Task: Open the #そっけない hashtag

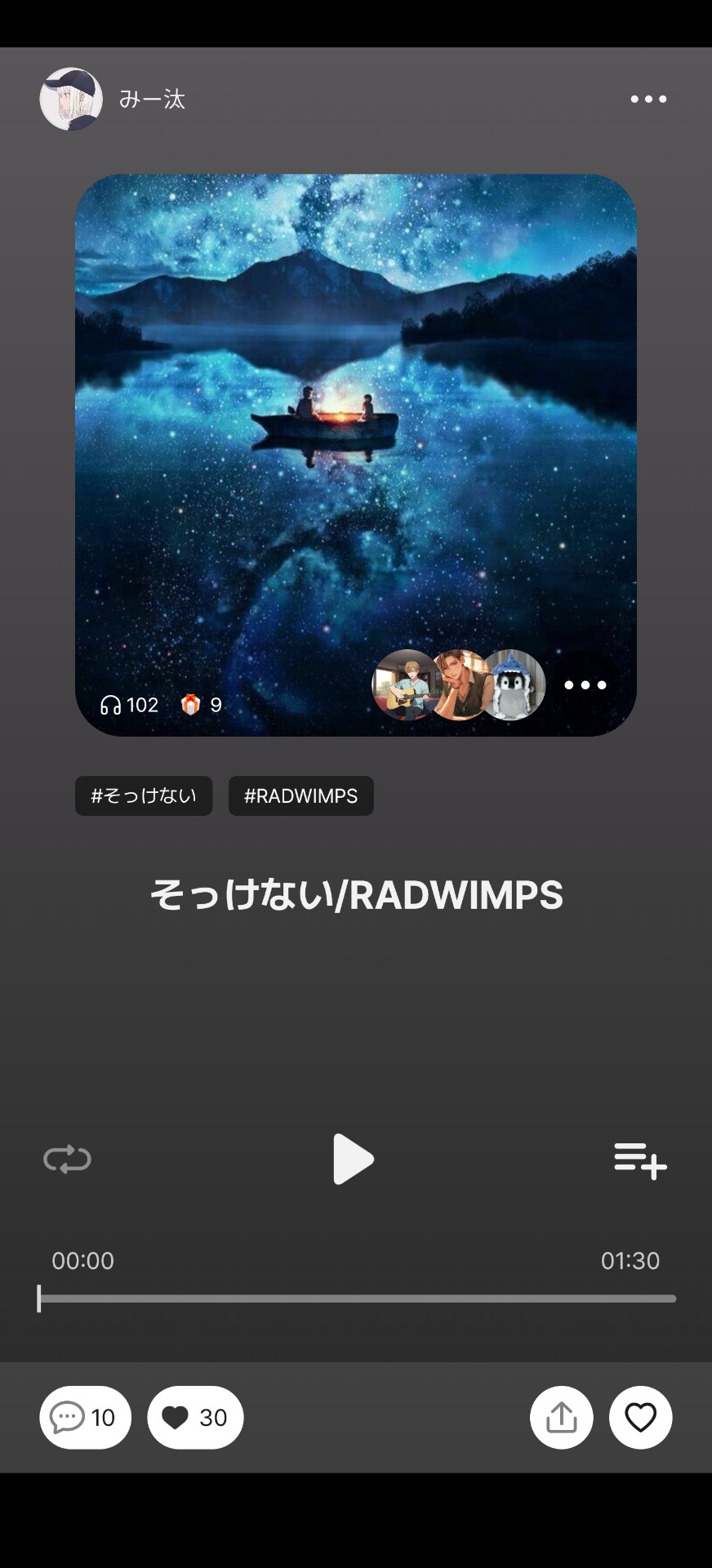Action: click(x=144, y=795)
